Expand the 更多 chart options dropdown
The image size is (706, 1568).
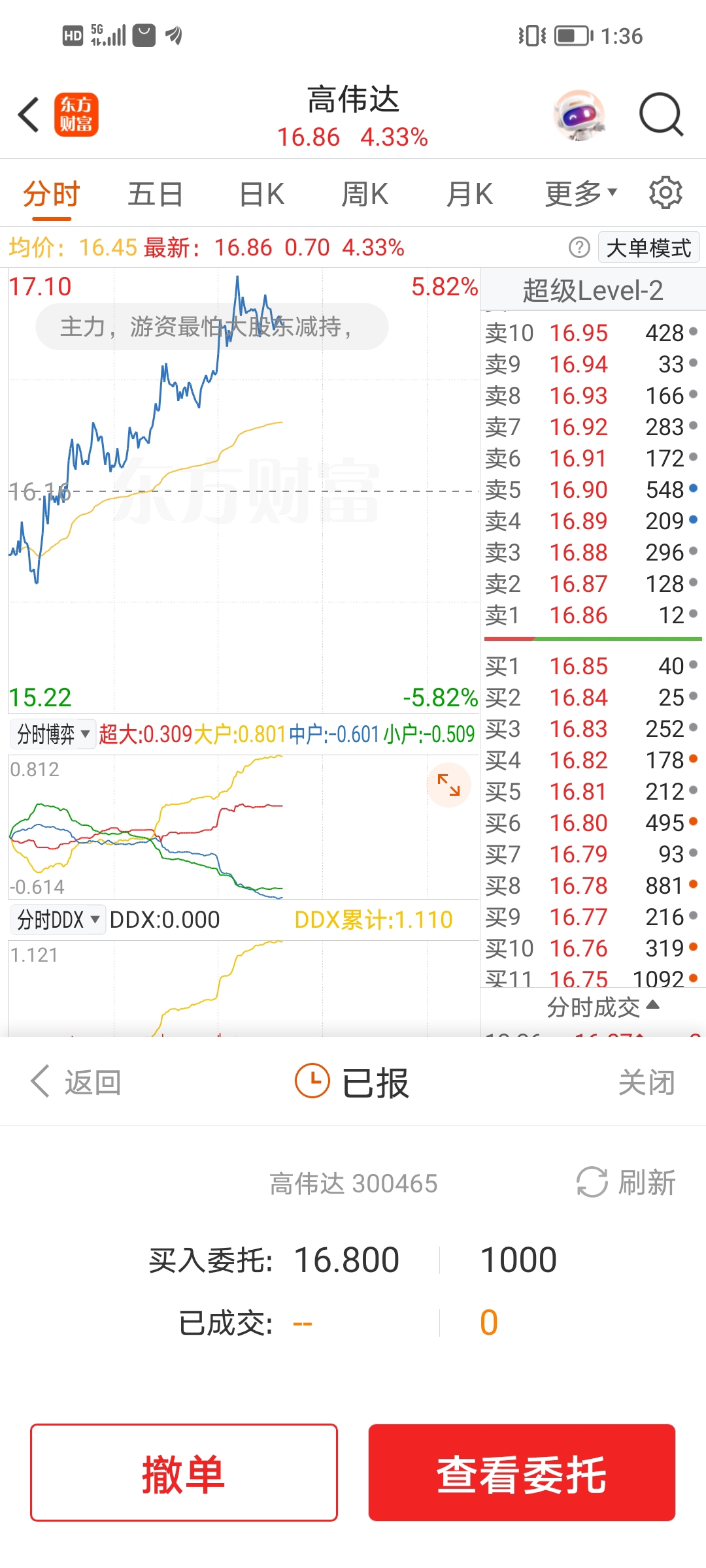(x=581, y=194)
